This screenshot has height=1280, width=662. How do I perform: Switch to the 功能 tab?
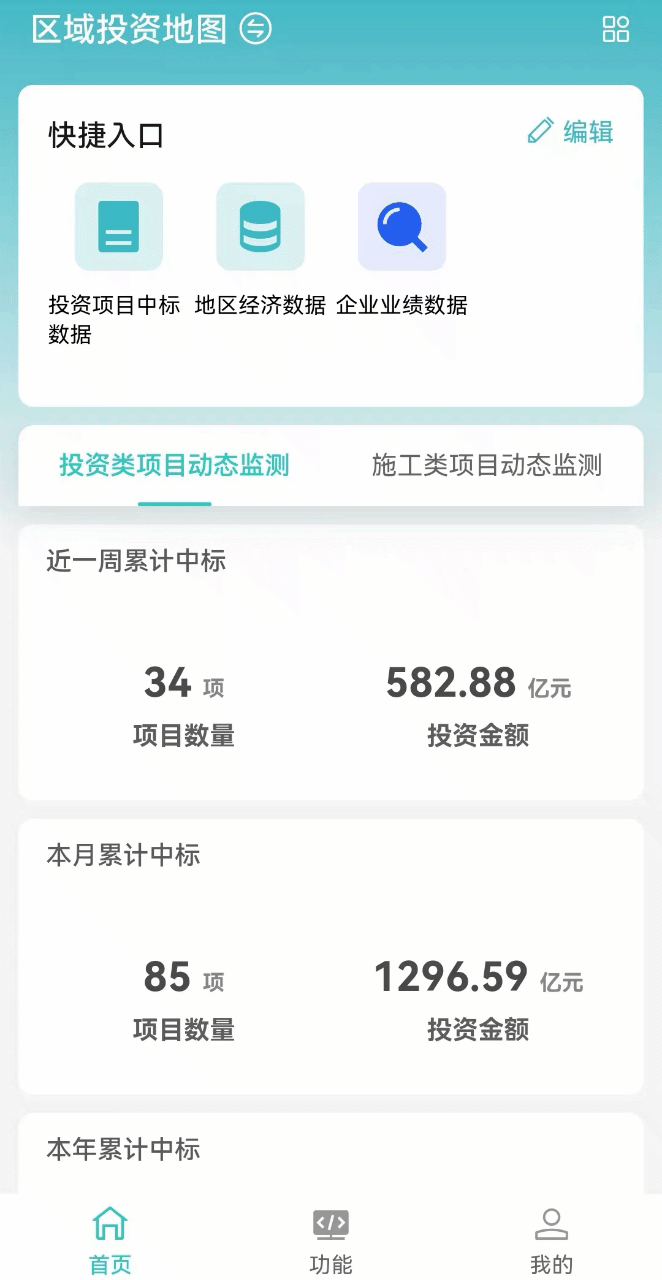(331, 1239)
